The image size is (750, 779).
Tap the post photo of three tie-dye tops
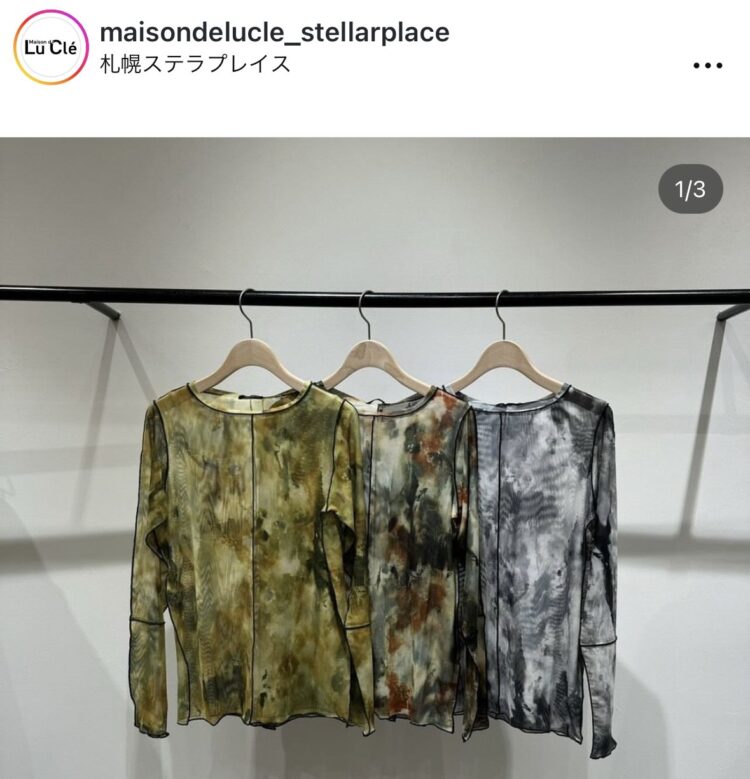pos(375,500)
